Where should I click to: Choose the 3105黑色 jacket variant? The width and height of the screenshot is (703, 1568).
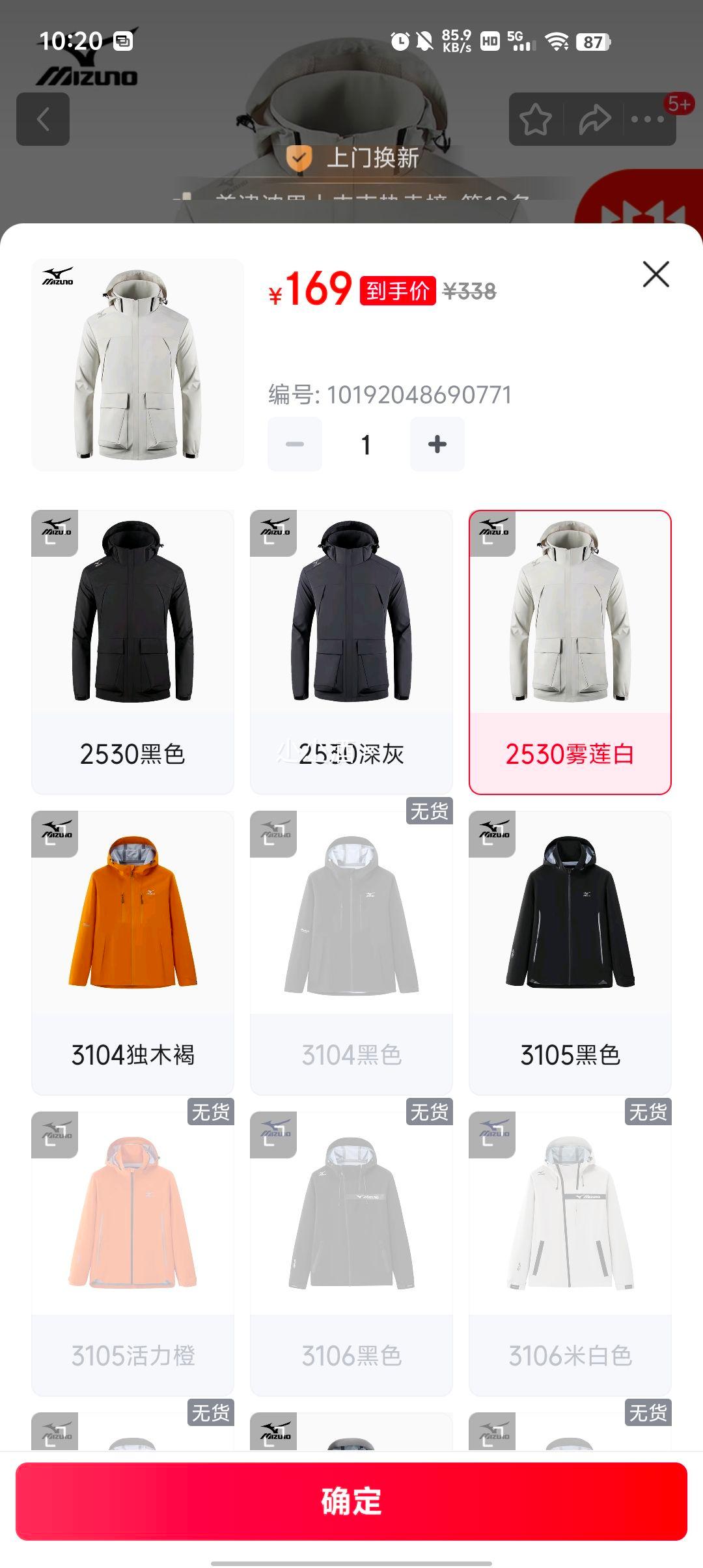[570, 953]
